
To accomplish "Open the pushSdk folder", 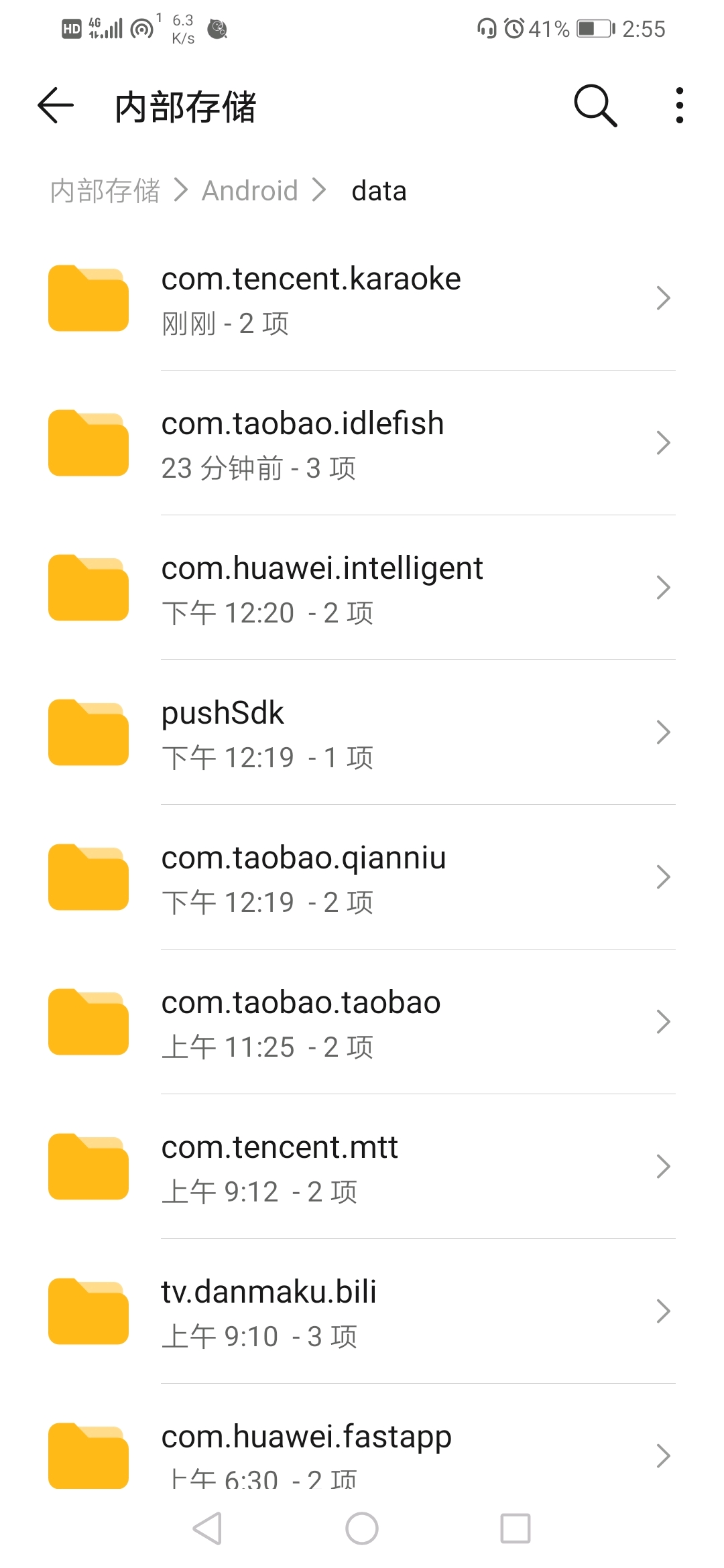I will 362,733.
